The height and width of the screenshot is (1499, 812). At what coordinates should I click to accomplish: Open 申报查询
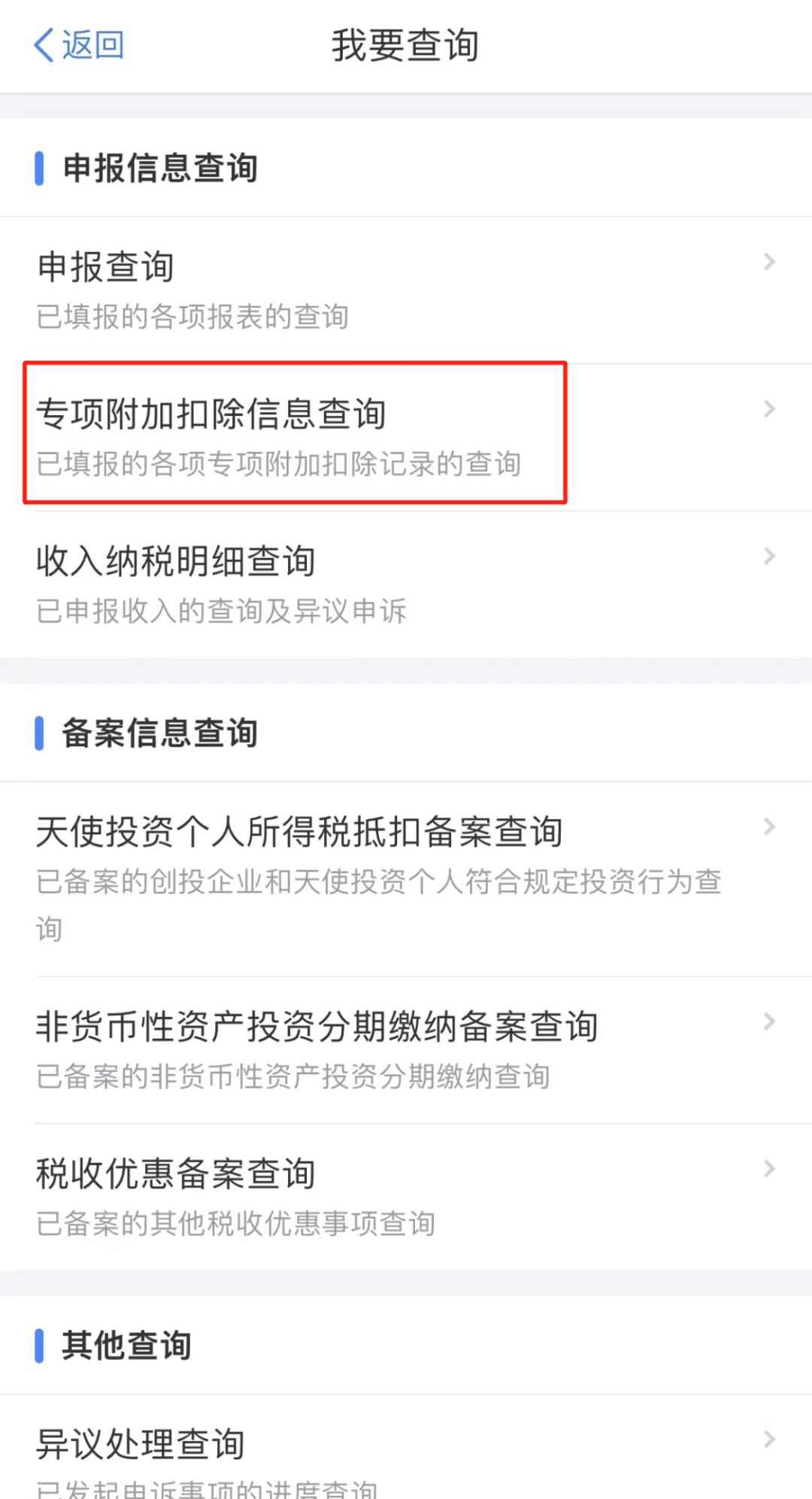406,290
